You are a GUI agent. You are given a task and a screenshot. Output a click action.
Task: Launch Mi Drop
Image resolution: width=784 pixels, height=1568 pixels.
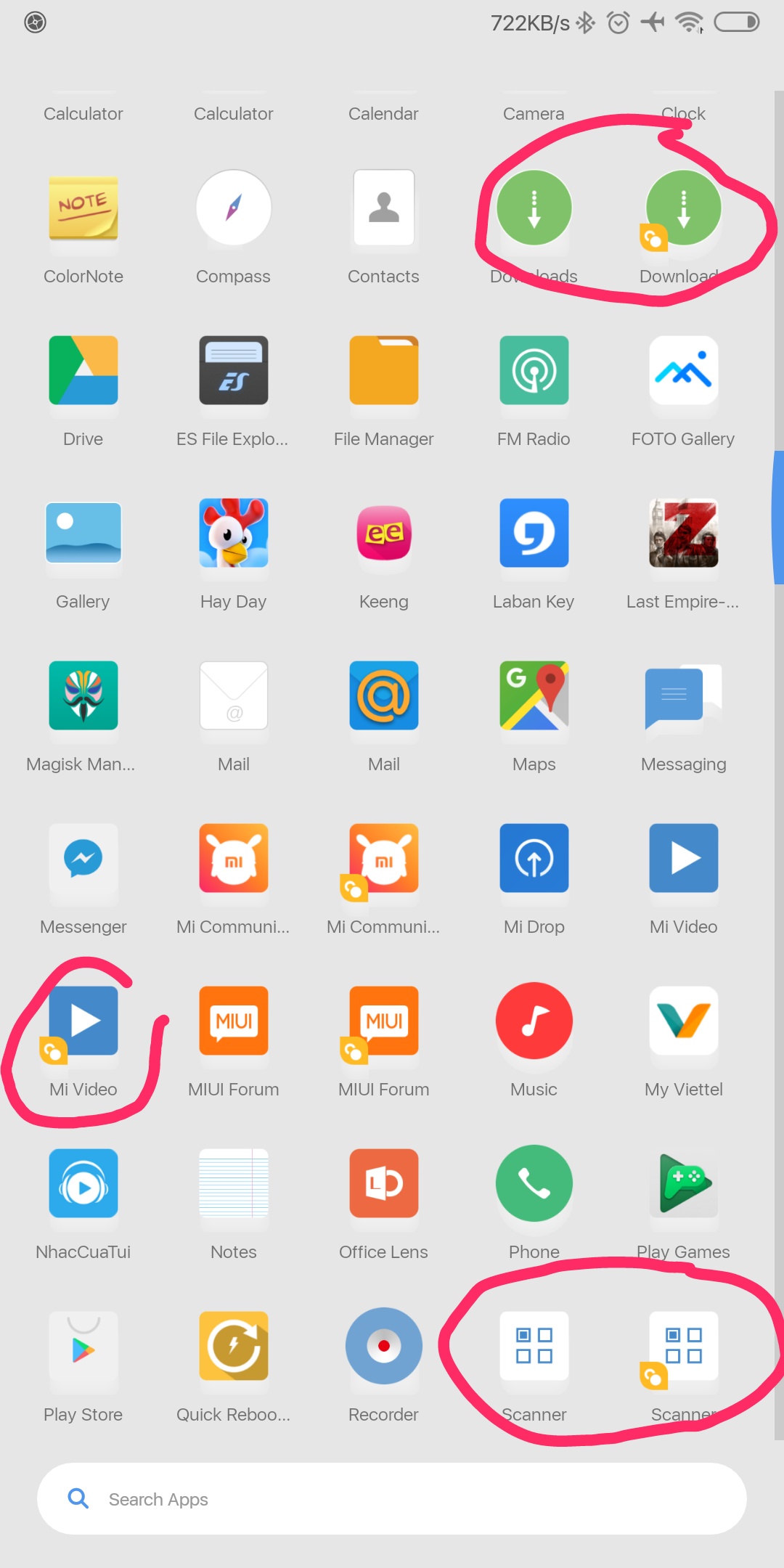pos(534,859)
